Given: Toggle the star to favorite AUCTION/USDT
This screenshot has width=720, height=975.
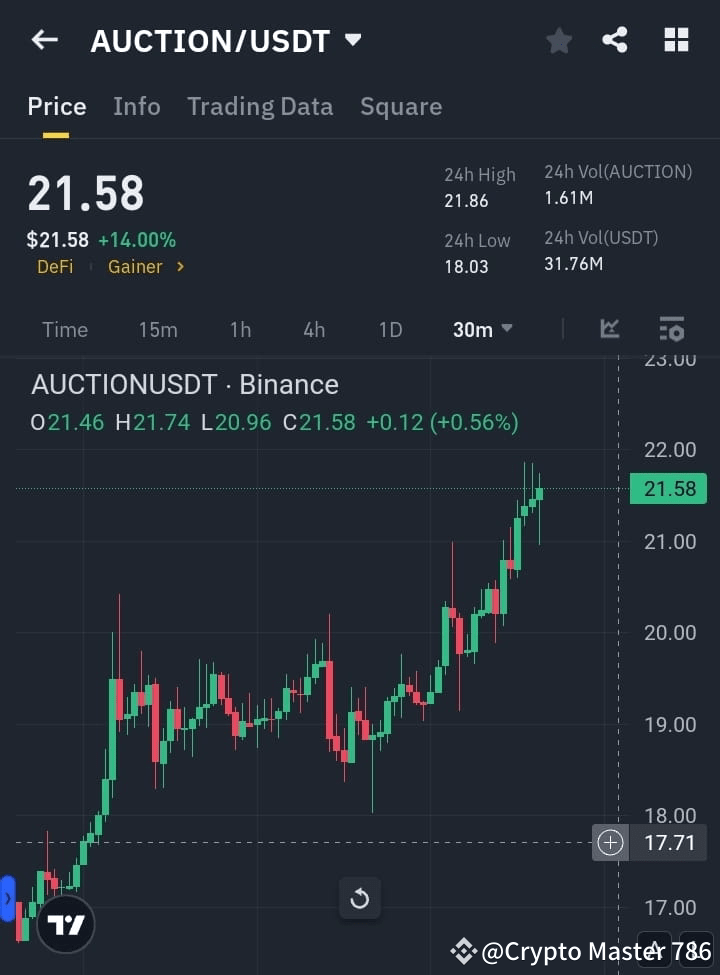Looking at the screenshot, I should point(558,40).
